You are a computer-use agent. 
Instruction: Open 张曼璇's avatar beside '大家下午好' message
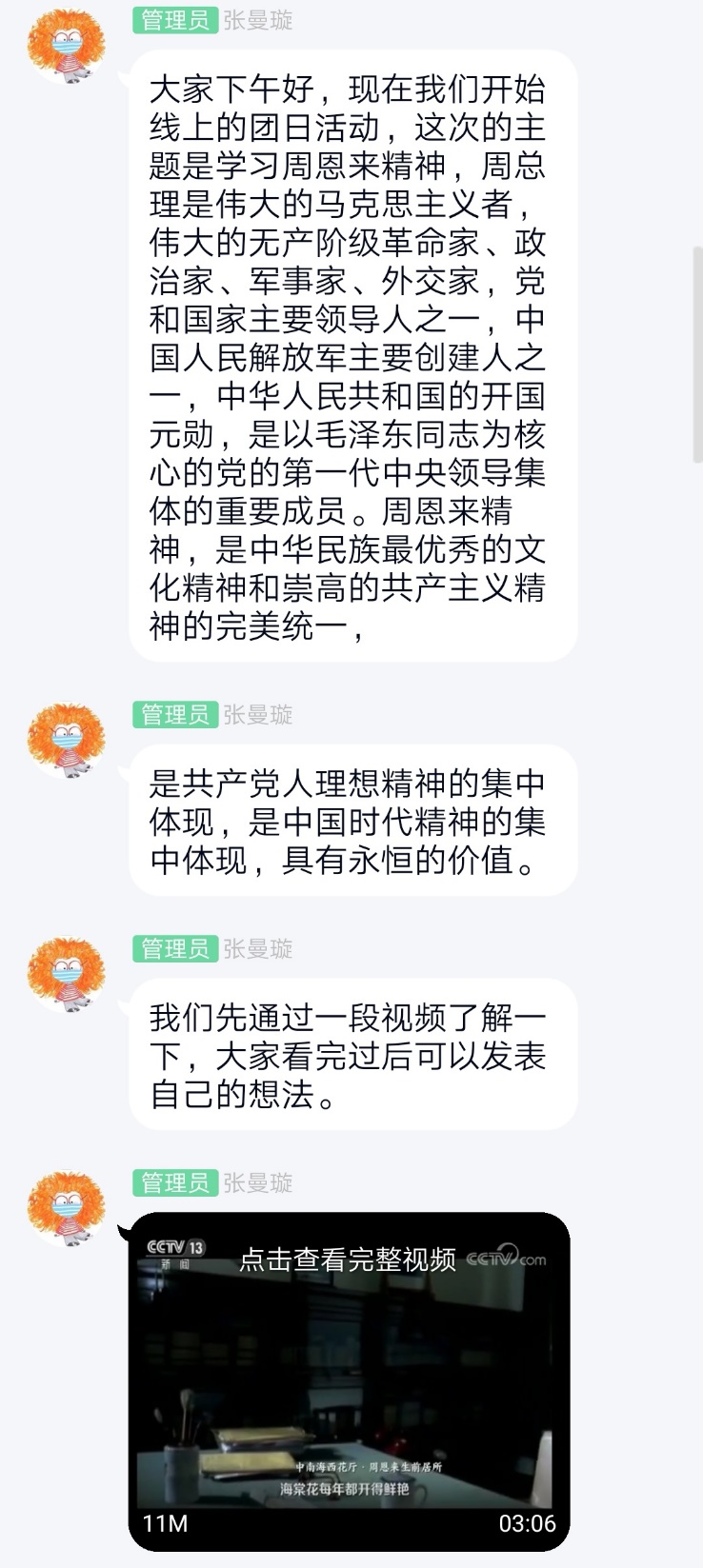(x=65, y=45)
